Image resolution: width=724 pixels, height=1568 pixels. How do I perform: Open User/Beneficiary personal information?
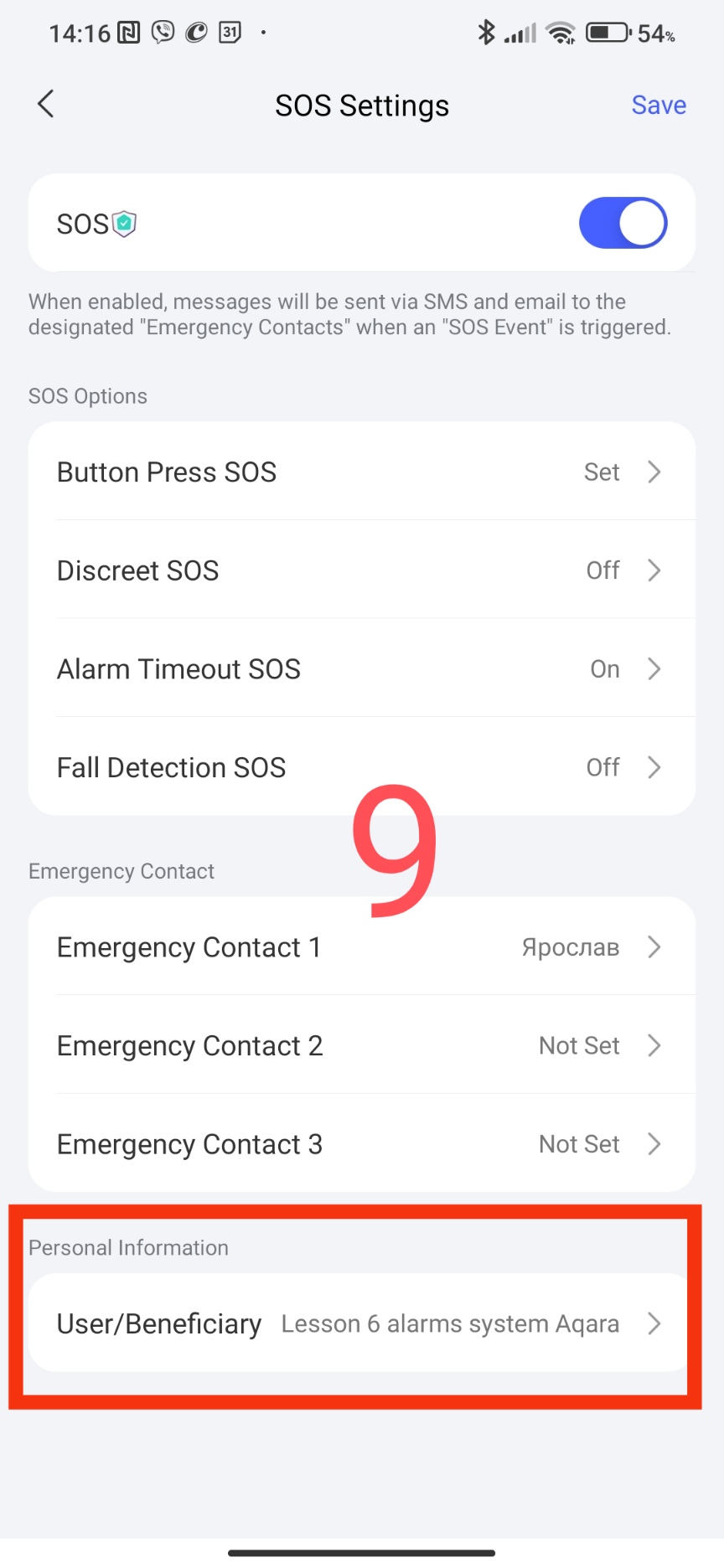[x=361, y=1323]
